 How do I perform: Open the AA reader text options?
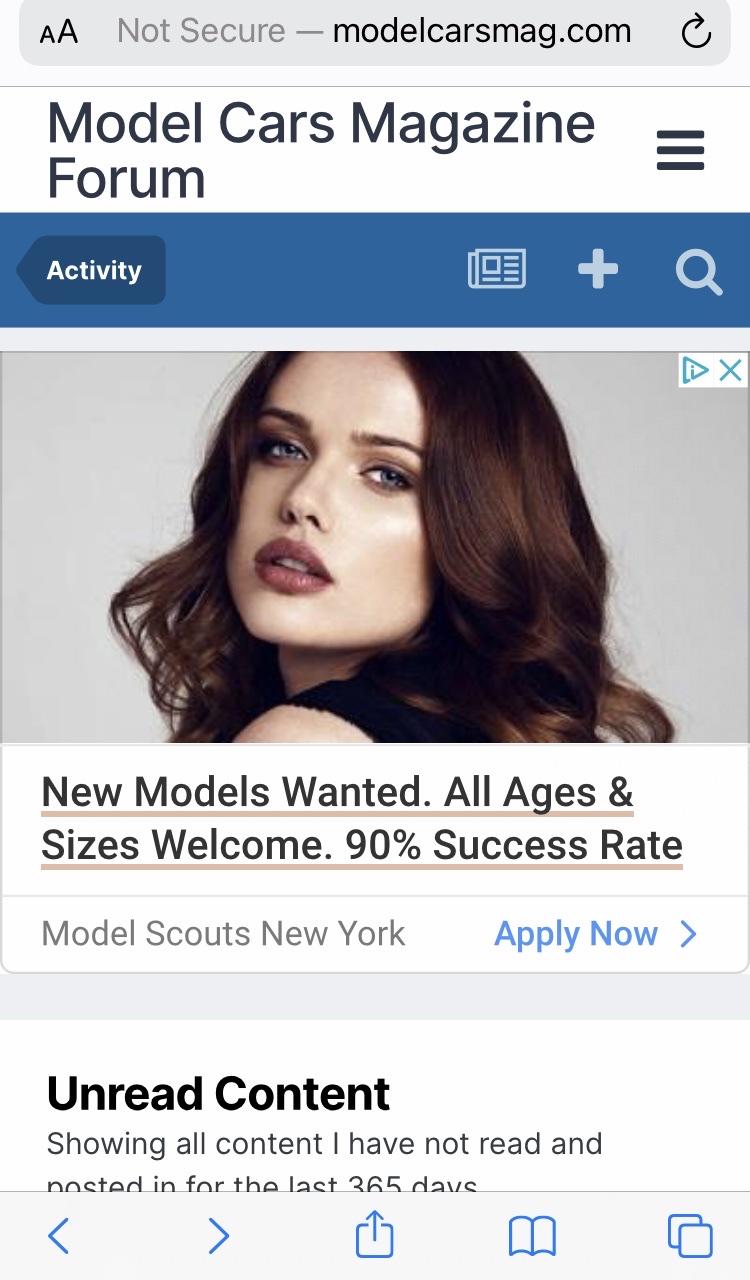tap(59, 32)
